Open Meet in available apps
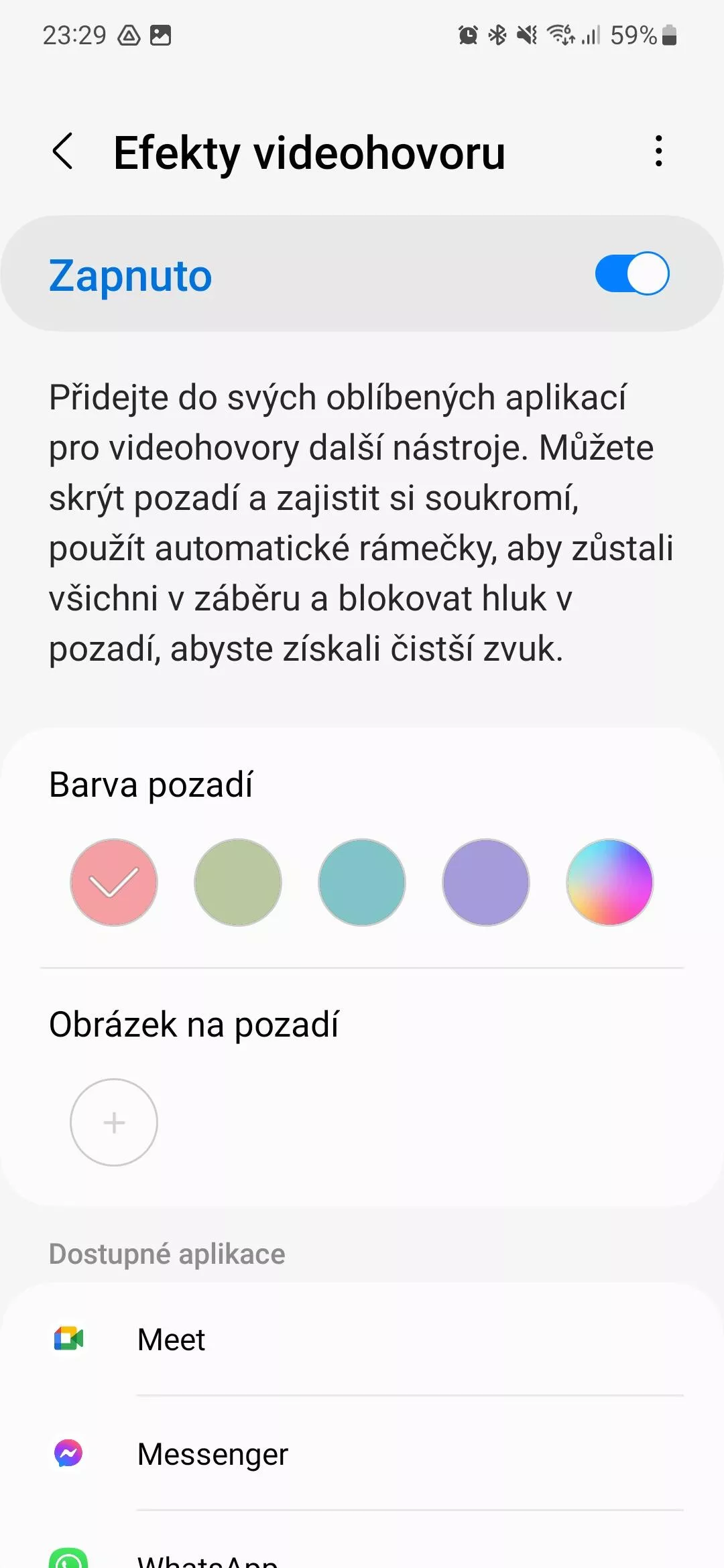724x1568 pixels. 362,1340
